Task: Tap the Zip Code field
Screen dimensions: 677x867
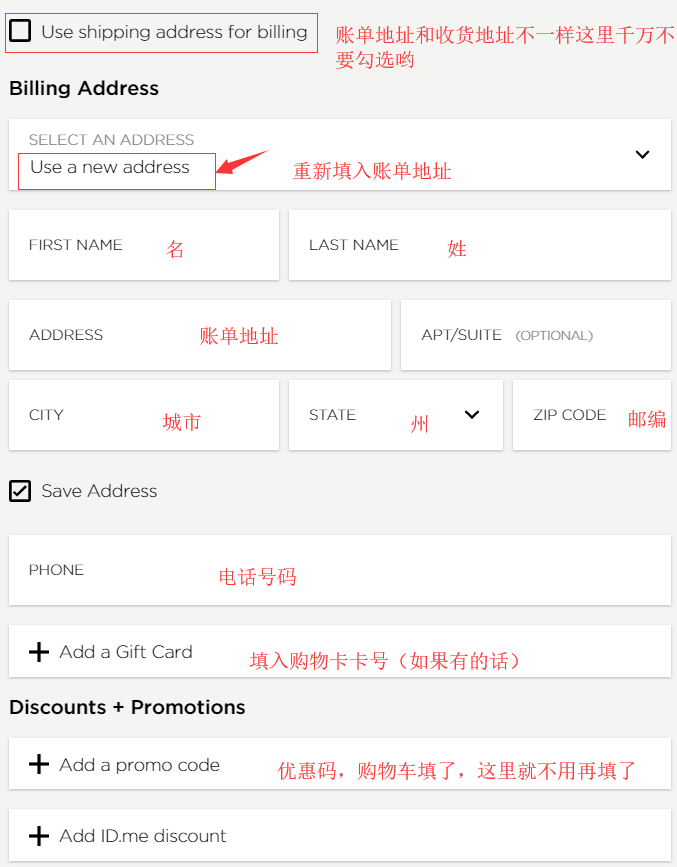Action: [591, 415]
